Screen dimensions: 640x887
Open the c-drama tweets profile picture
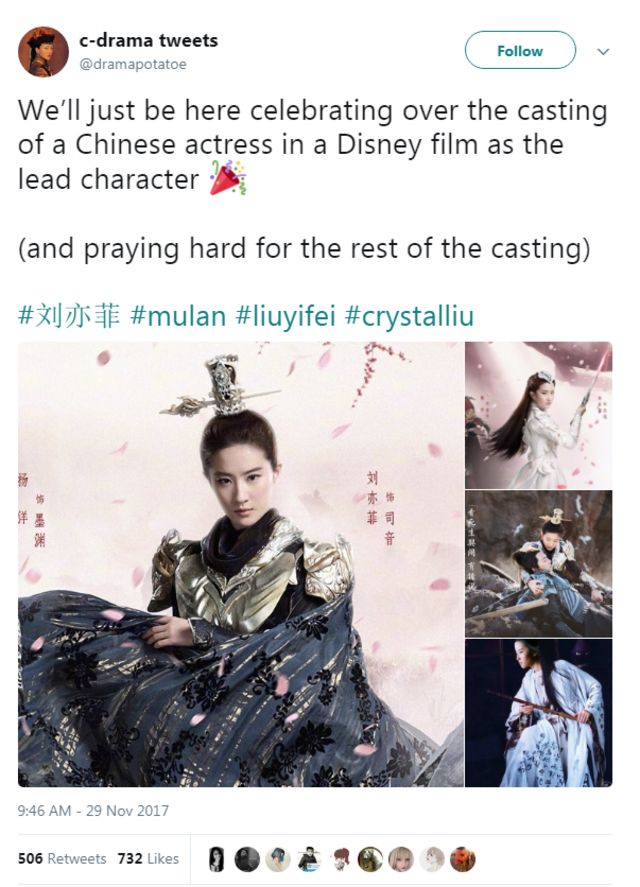coord(43,52)
